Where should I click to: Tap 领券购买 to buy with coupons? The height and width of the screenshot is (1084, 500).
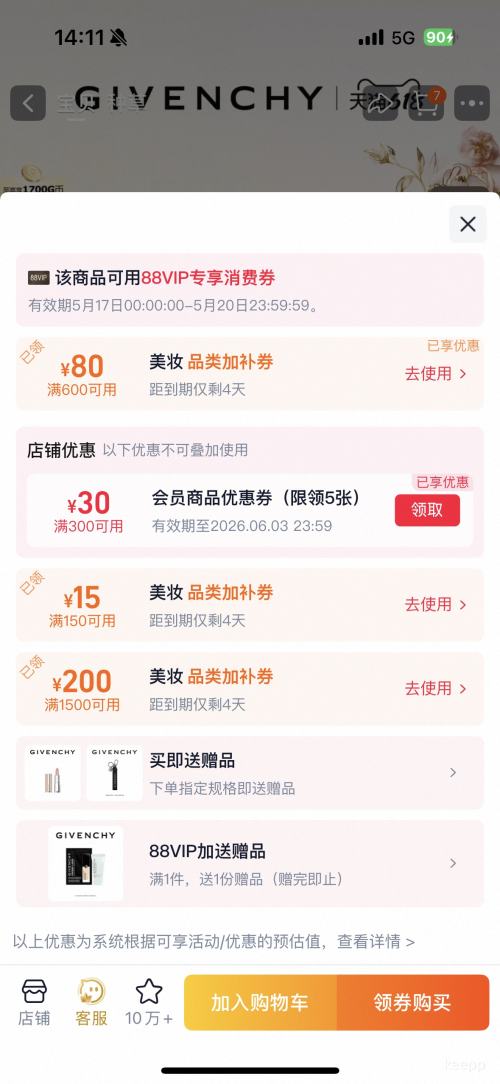[x=413, y=1002]
